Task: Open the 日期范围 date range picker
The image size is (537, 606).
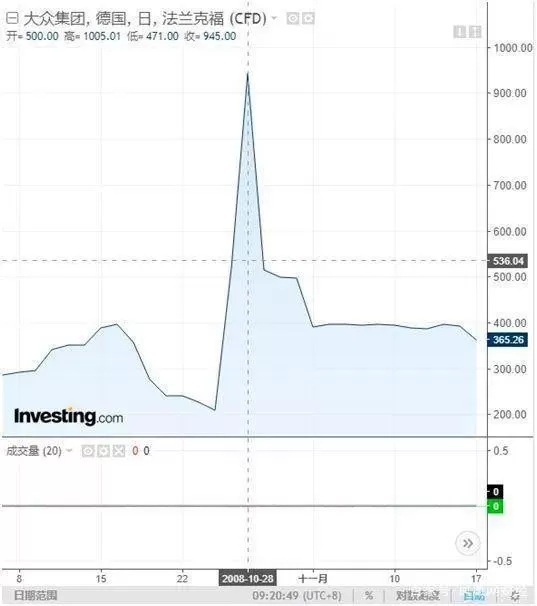Action: click(36, 595)
